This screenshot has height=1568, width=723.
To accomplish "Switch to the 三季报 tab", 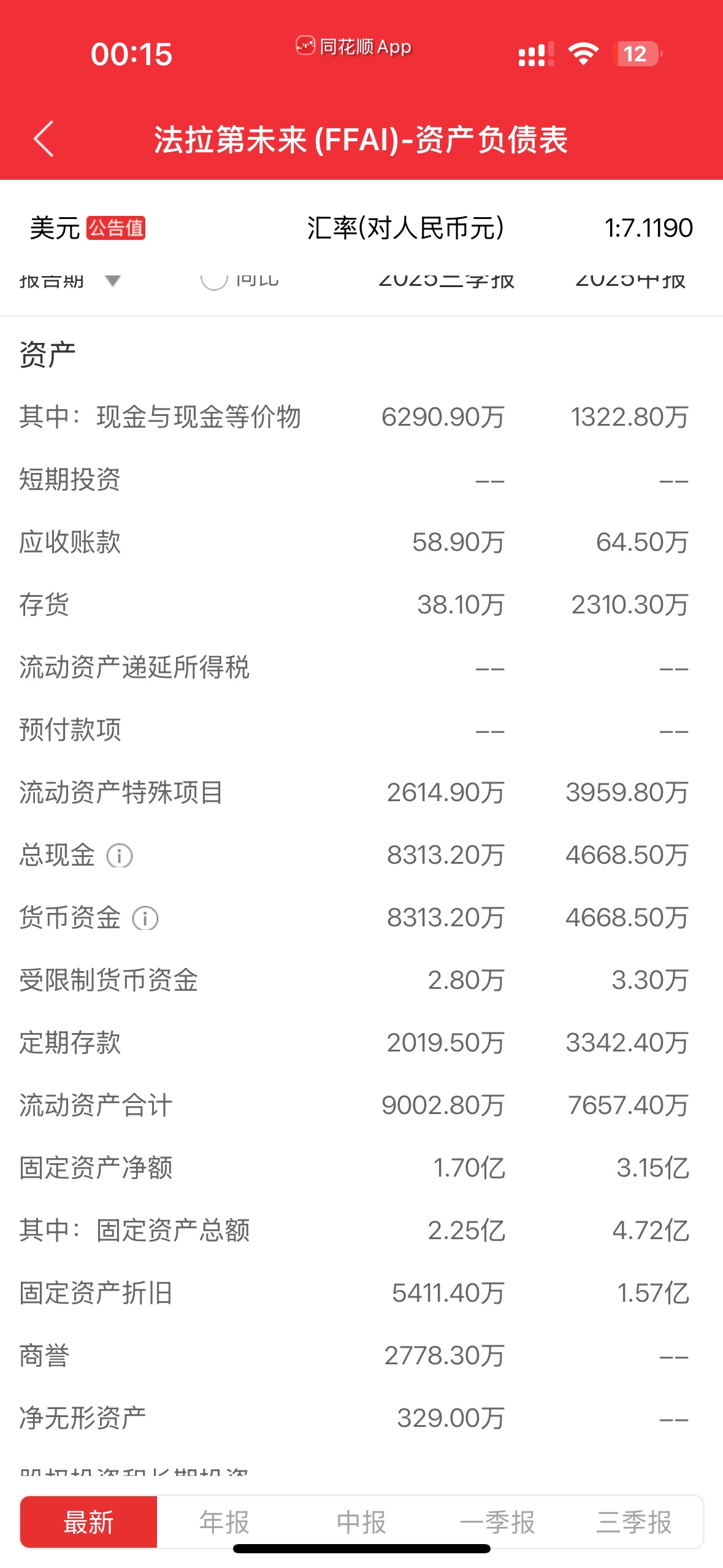I will [x=634, y=1522].
